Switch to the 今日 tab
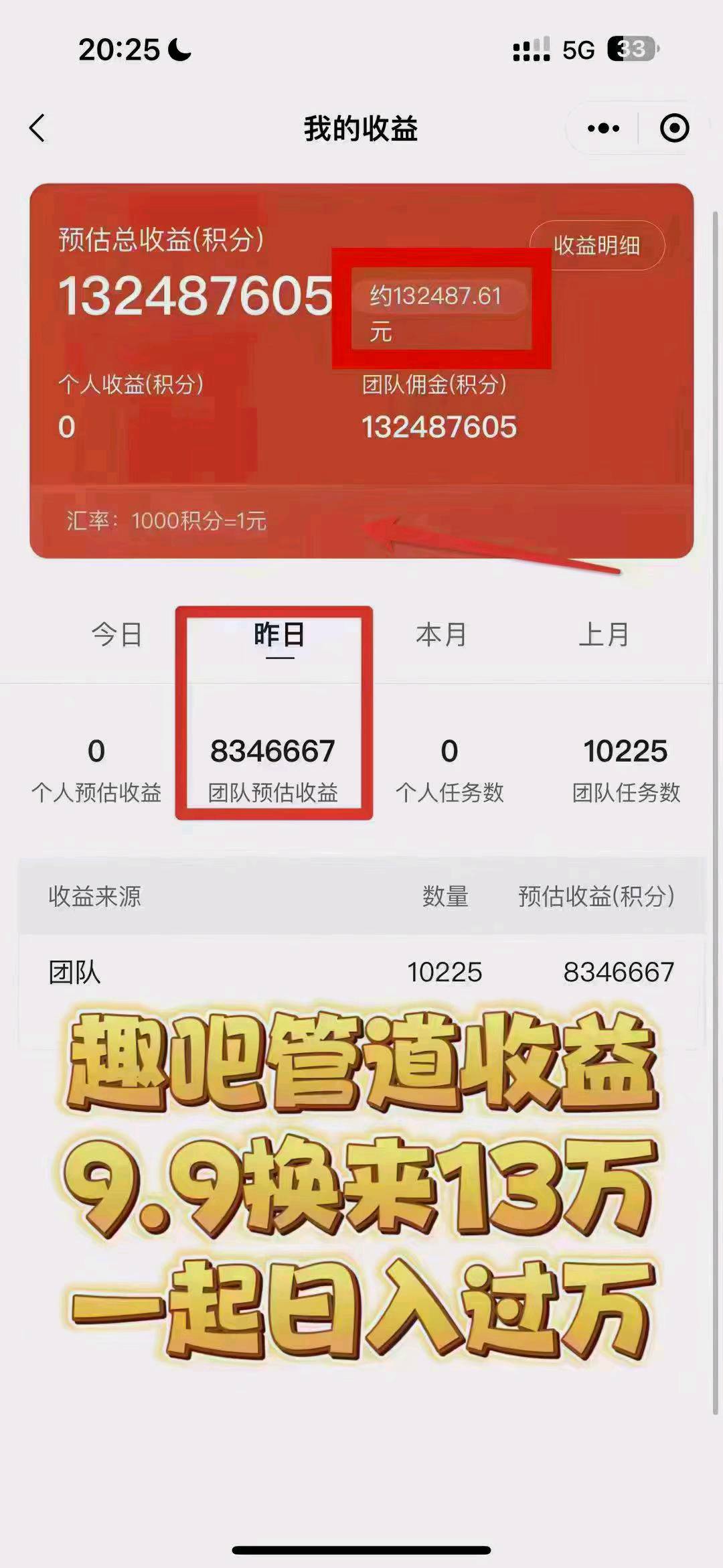723x1568 pixels. pyautogui.click(x=117, y=634)
